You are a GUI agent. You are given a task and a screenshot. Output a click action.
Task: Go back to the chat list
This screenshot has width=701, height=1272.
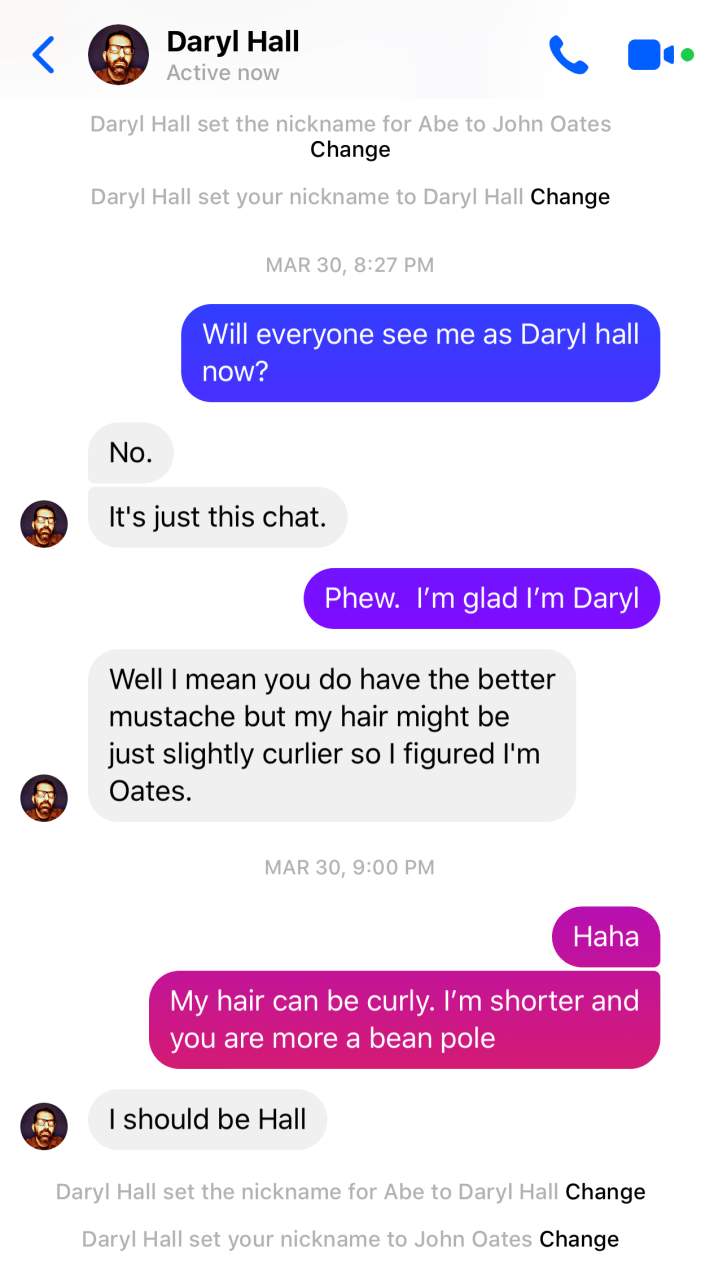pos(44,55)
